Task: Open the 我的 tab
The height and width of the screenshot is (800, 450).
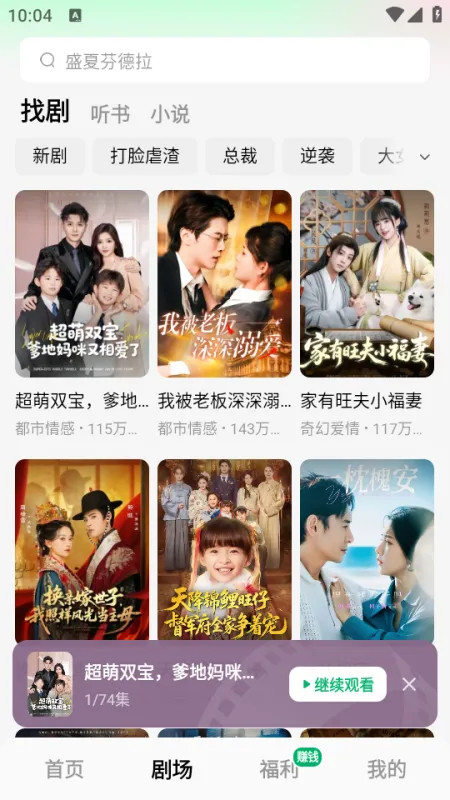Action: coord(387,769)
